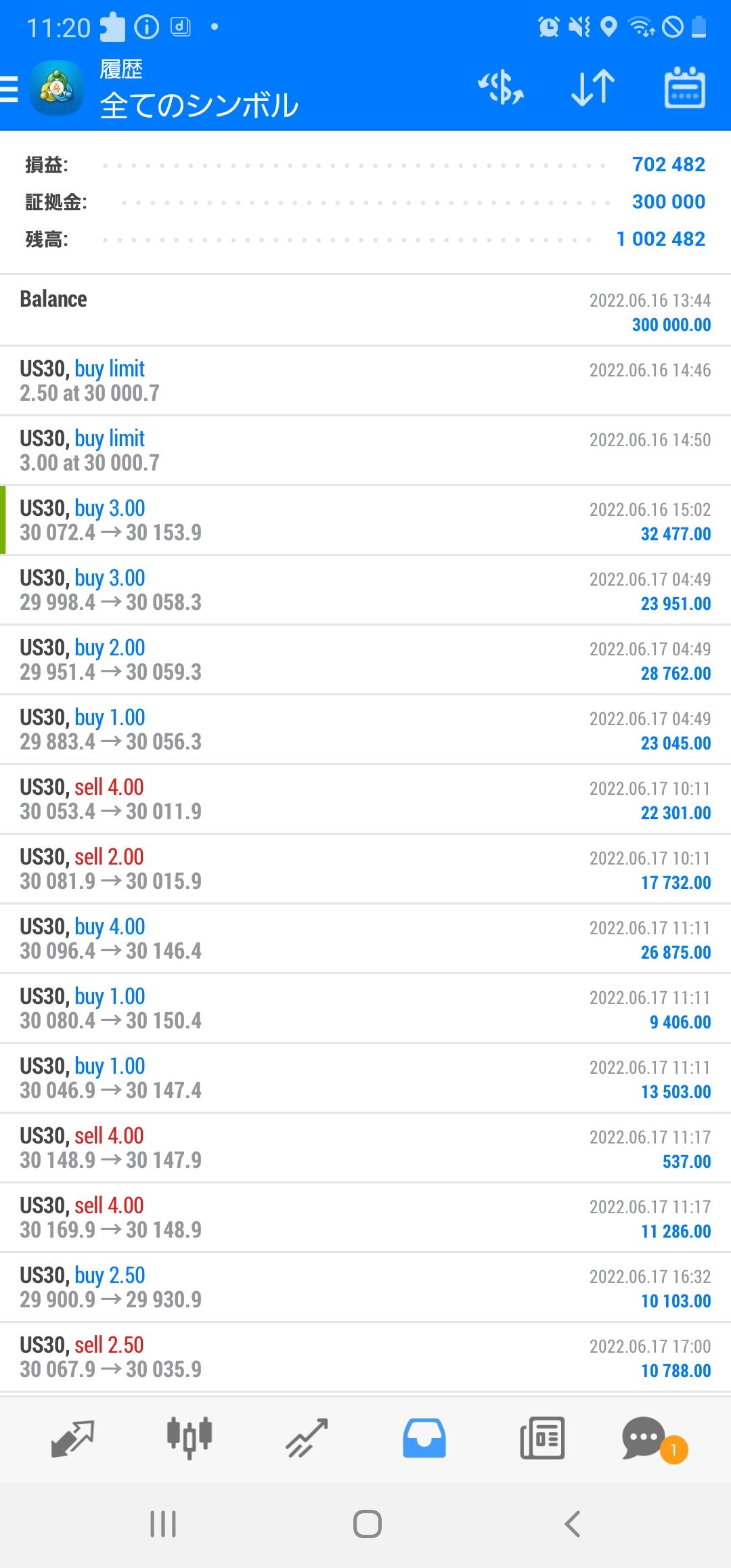731x1568 pixels.
Task: Open the sort order arrows
Action: pos(593,88)
